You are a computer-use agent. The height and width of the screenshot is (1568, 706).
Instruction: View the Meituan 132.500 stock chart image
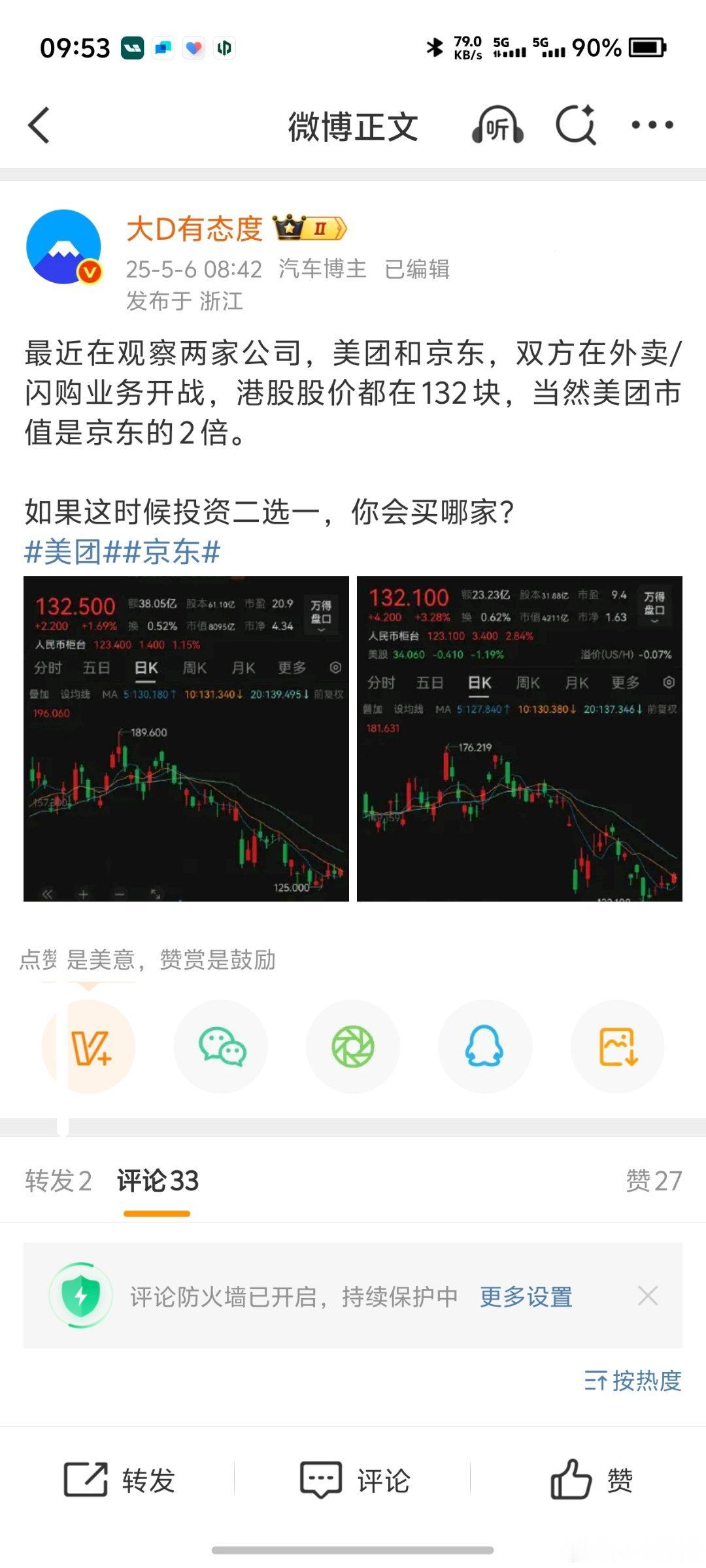(x=186, y=739)
